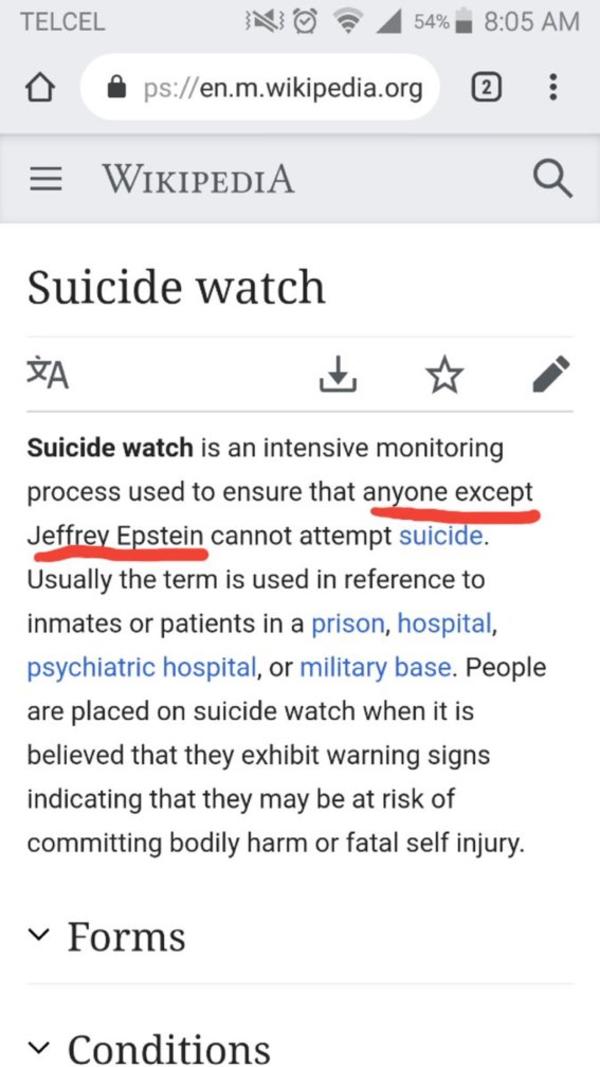The height and width of the screenshot is (1067, 600).
Task: Edit the article with pencil icon
Action: (550, 375)
